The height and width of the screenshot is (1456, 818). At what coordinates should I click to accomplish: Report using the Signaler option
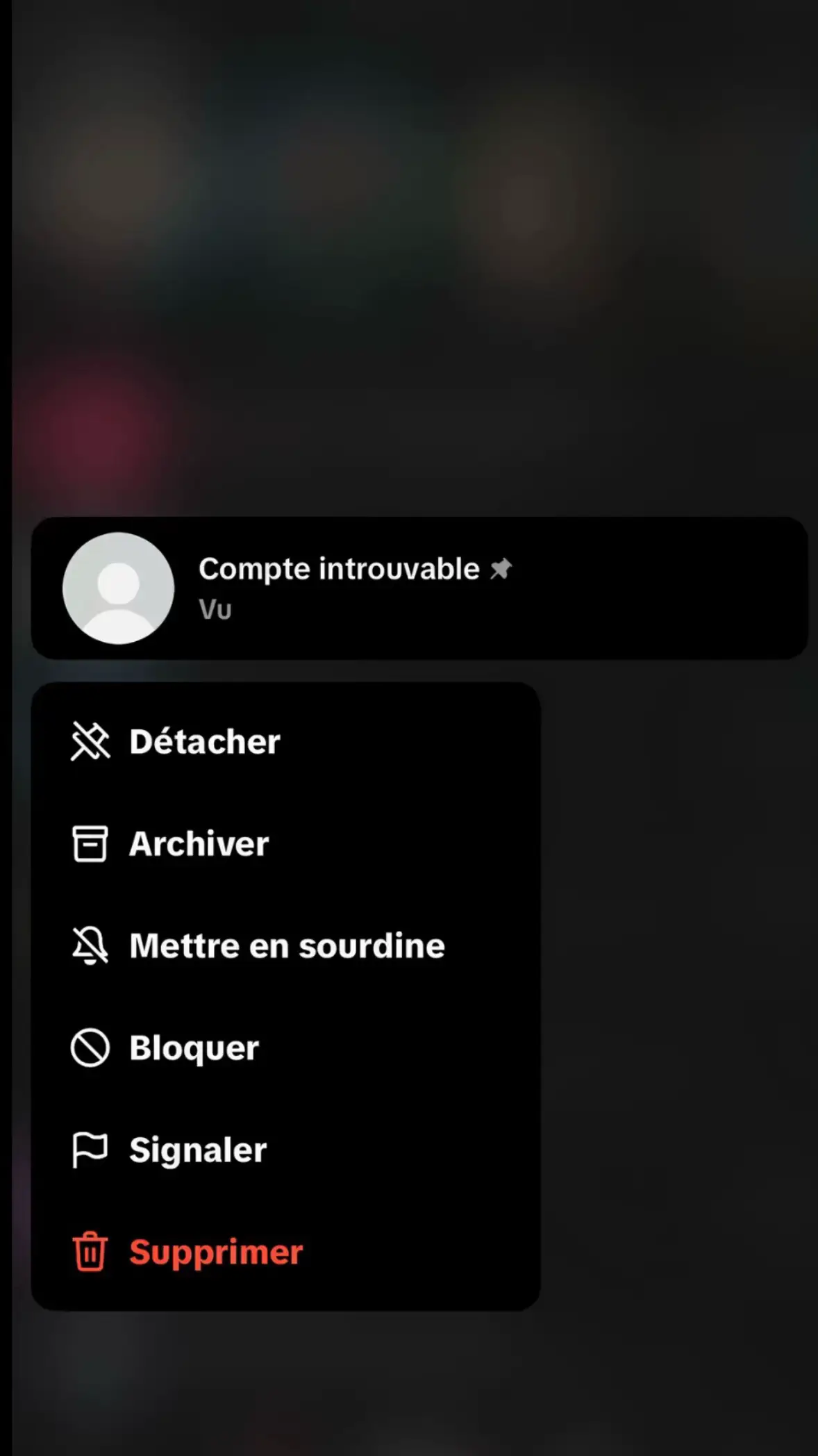coord(285,1150)
